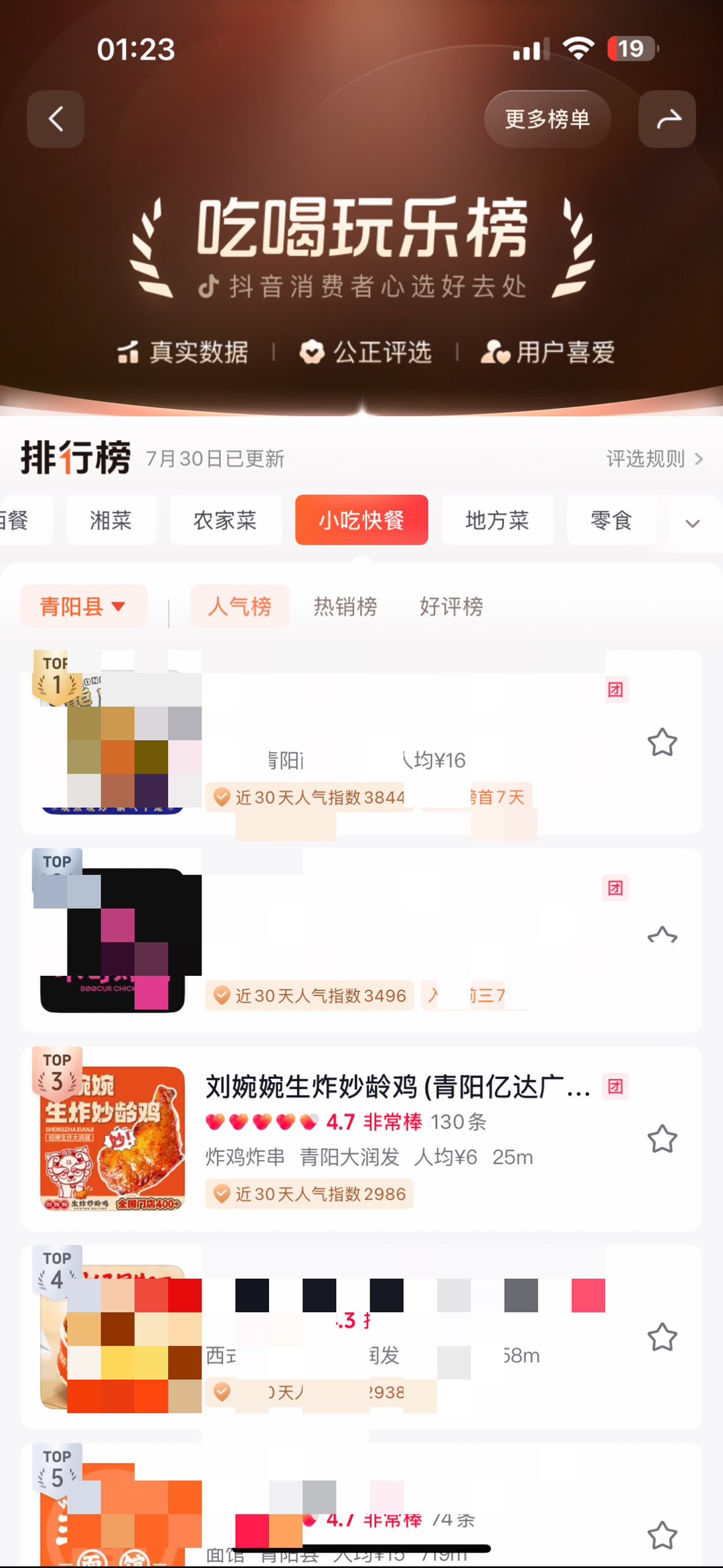Switch to the 热销榜 ranking
The width and height of the screenshot is (723, 1568).
pyautogui.click(x=345, y=606)
